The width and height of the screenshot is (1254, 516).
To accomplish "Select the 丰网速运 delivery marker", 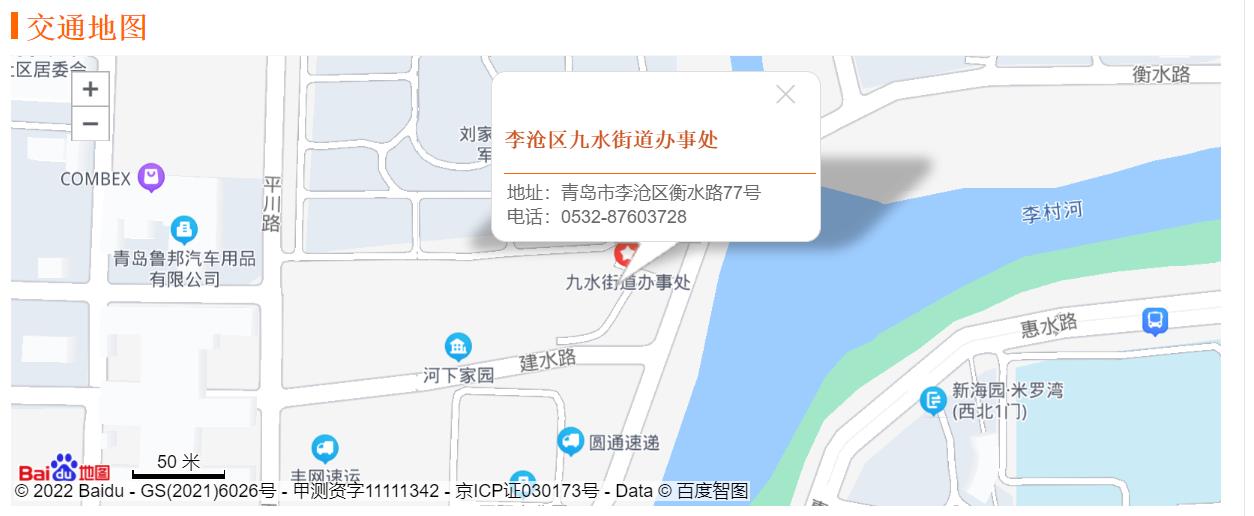I will pos(324,449).
